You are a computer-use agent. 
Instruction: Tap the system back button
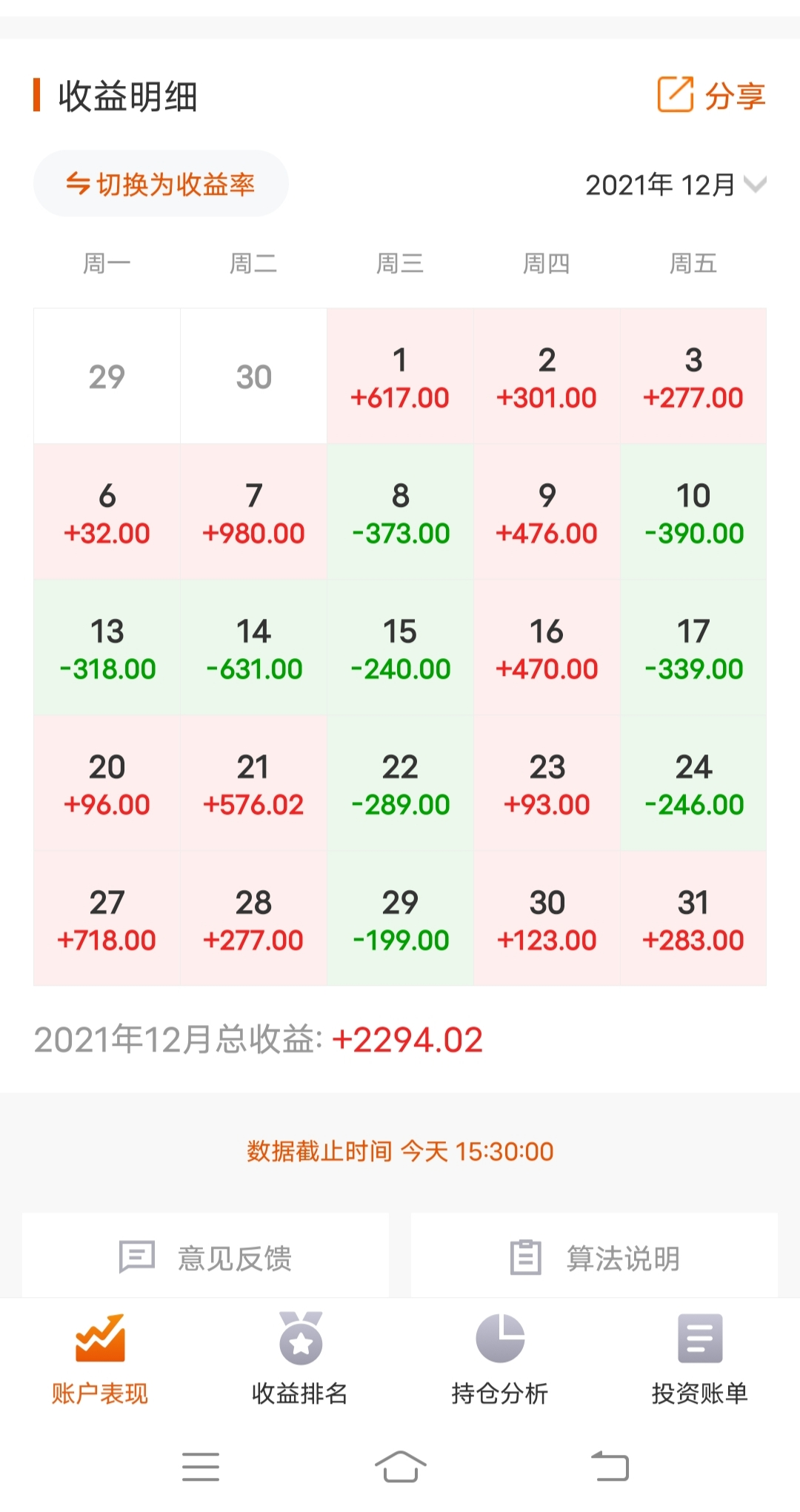click(610, 1466)
